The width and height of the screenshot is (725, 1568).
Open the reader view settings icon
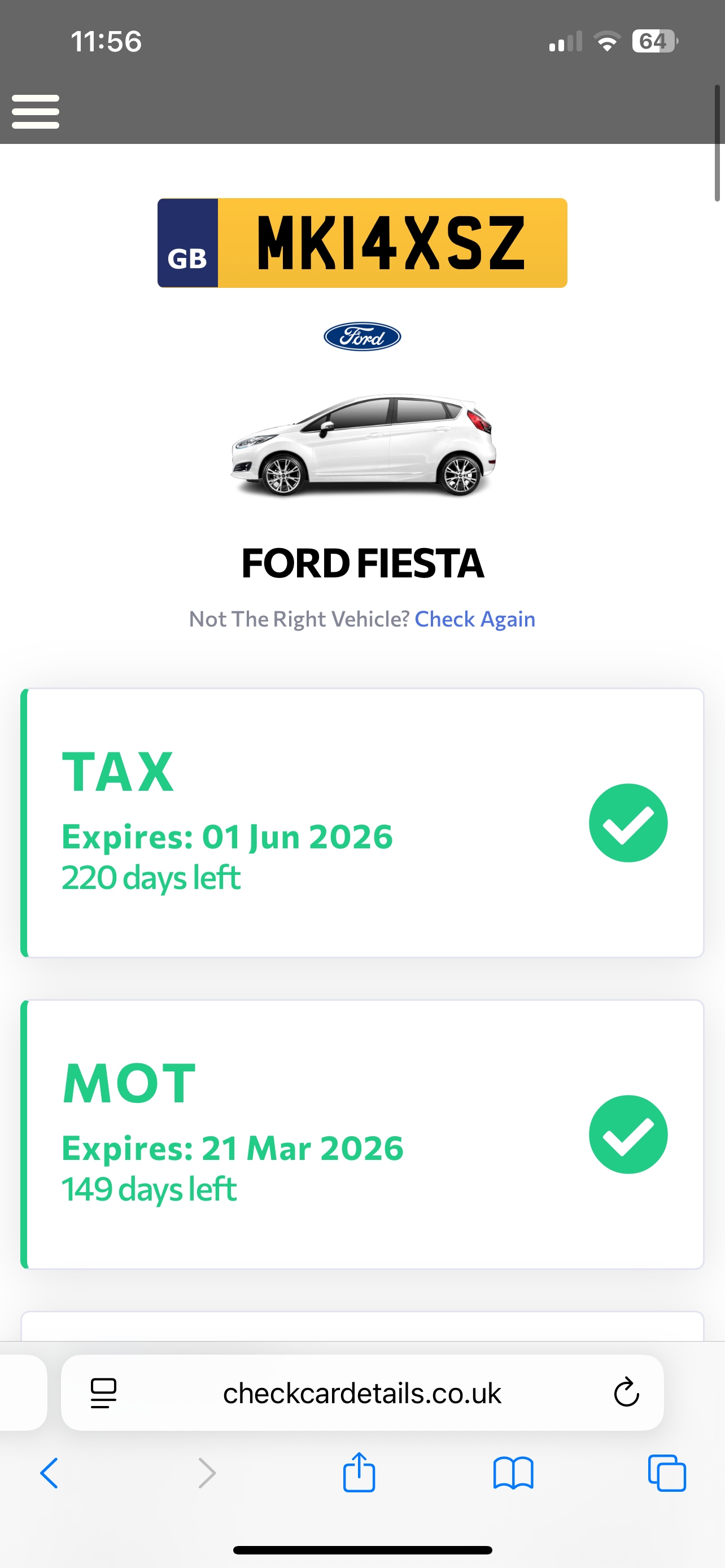pos(103,1393)
